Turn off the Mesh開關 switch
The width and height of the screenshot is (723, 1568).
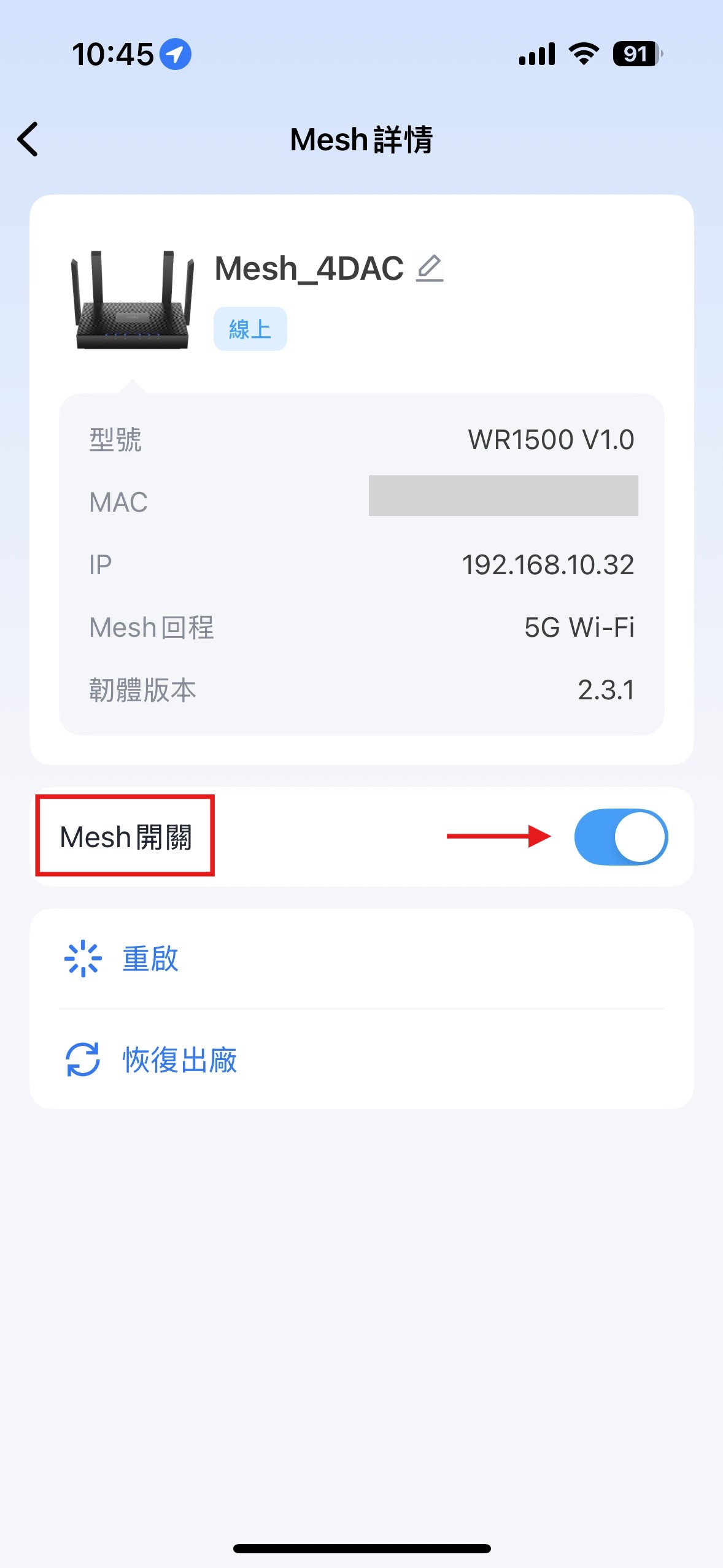[x=621, y=837]
